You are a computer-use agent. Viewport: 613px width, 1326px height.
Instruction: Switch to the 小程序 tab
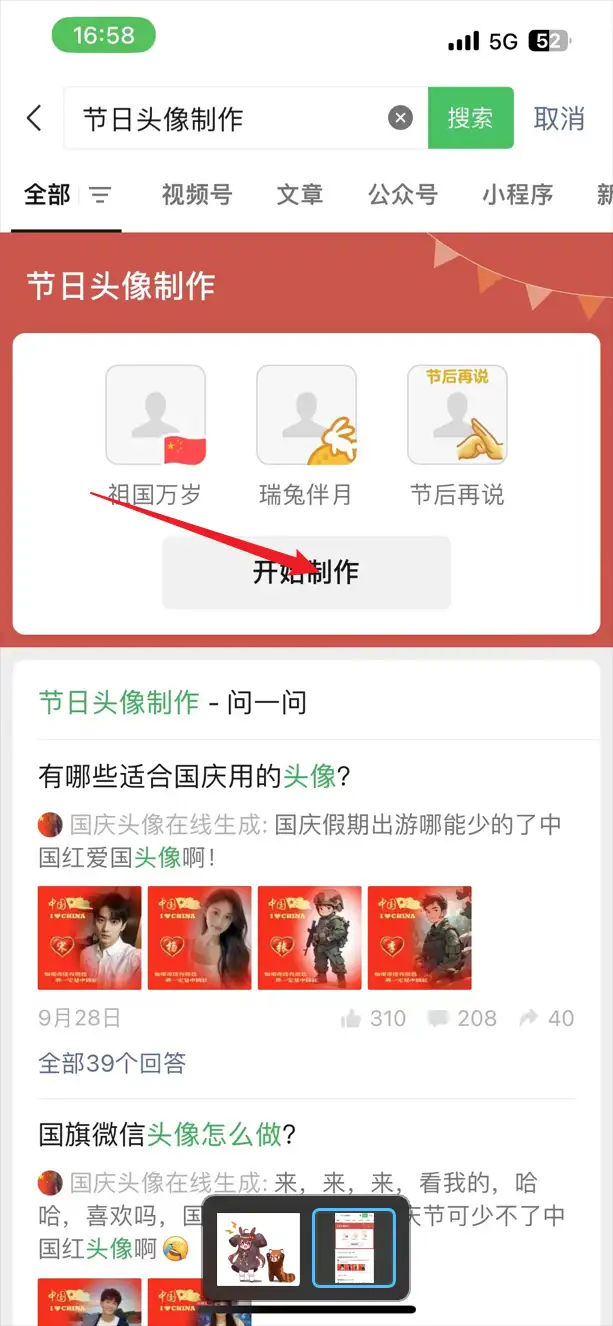pos(517,195)
